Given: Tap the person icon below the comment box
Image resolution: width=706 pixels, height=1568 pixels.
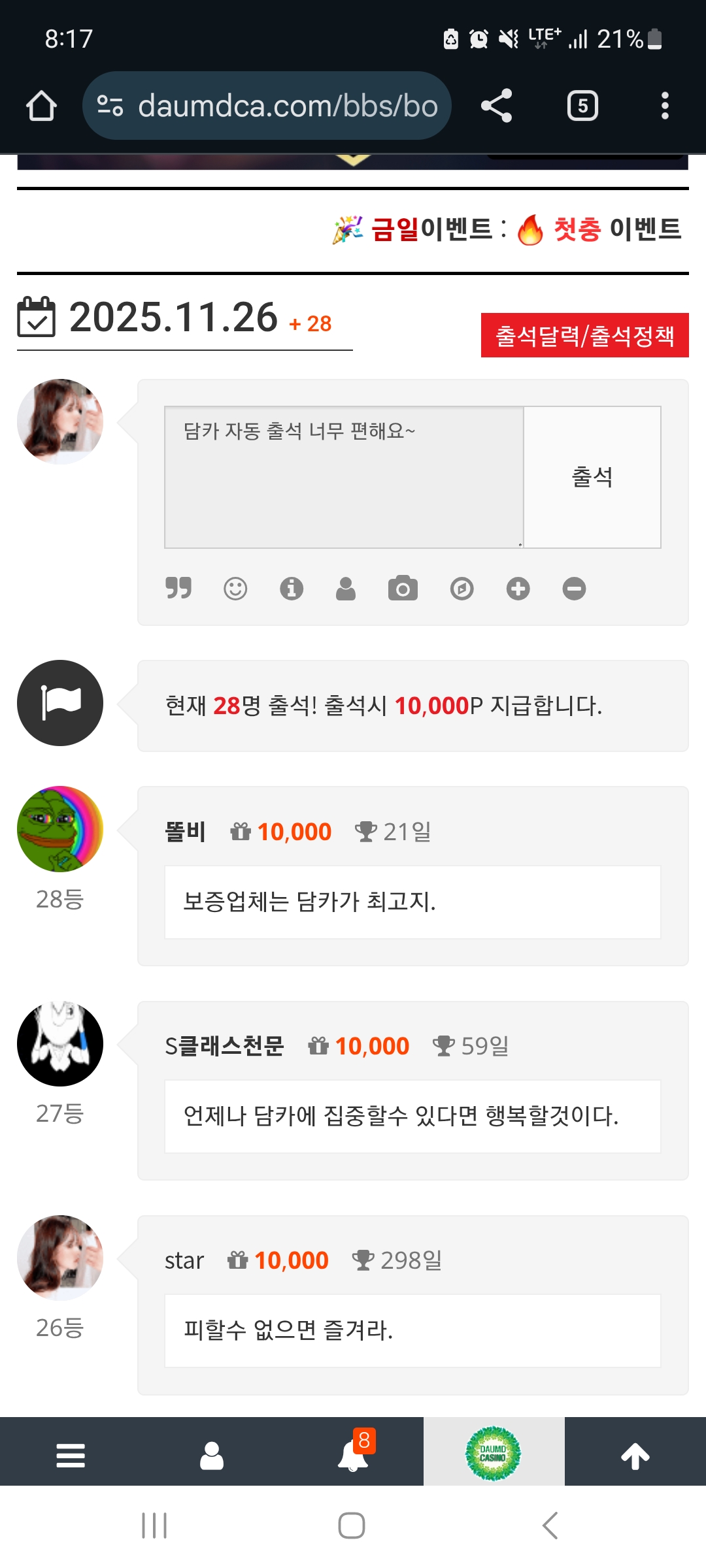Looking at the screenshot, I should (346, 589).
